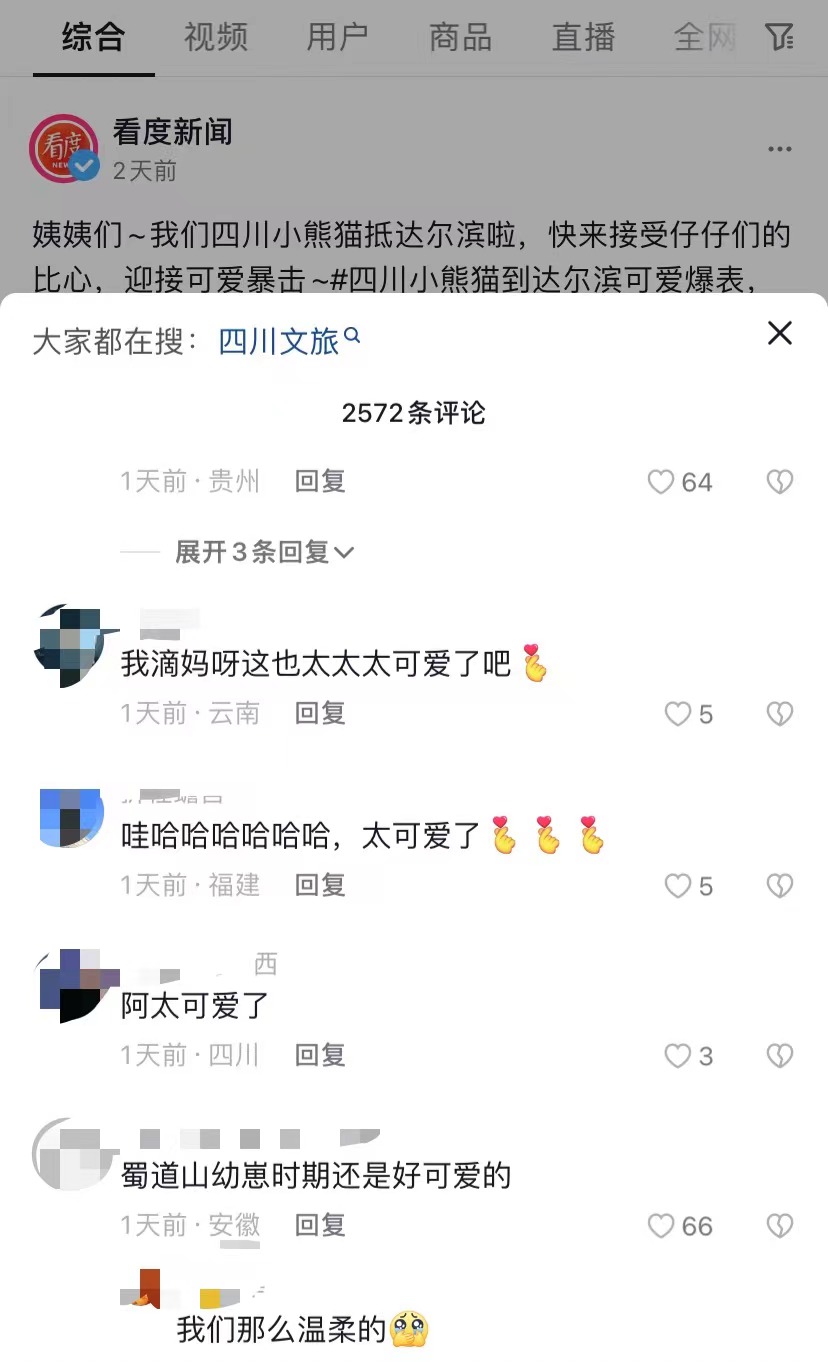Like the 我滴妈呀这也太太太可爱了吧 comment
This screenshot has width=828, height=1362.
[x=679, y=714]
